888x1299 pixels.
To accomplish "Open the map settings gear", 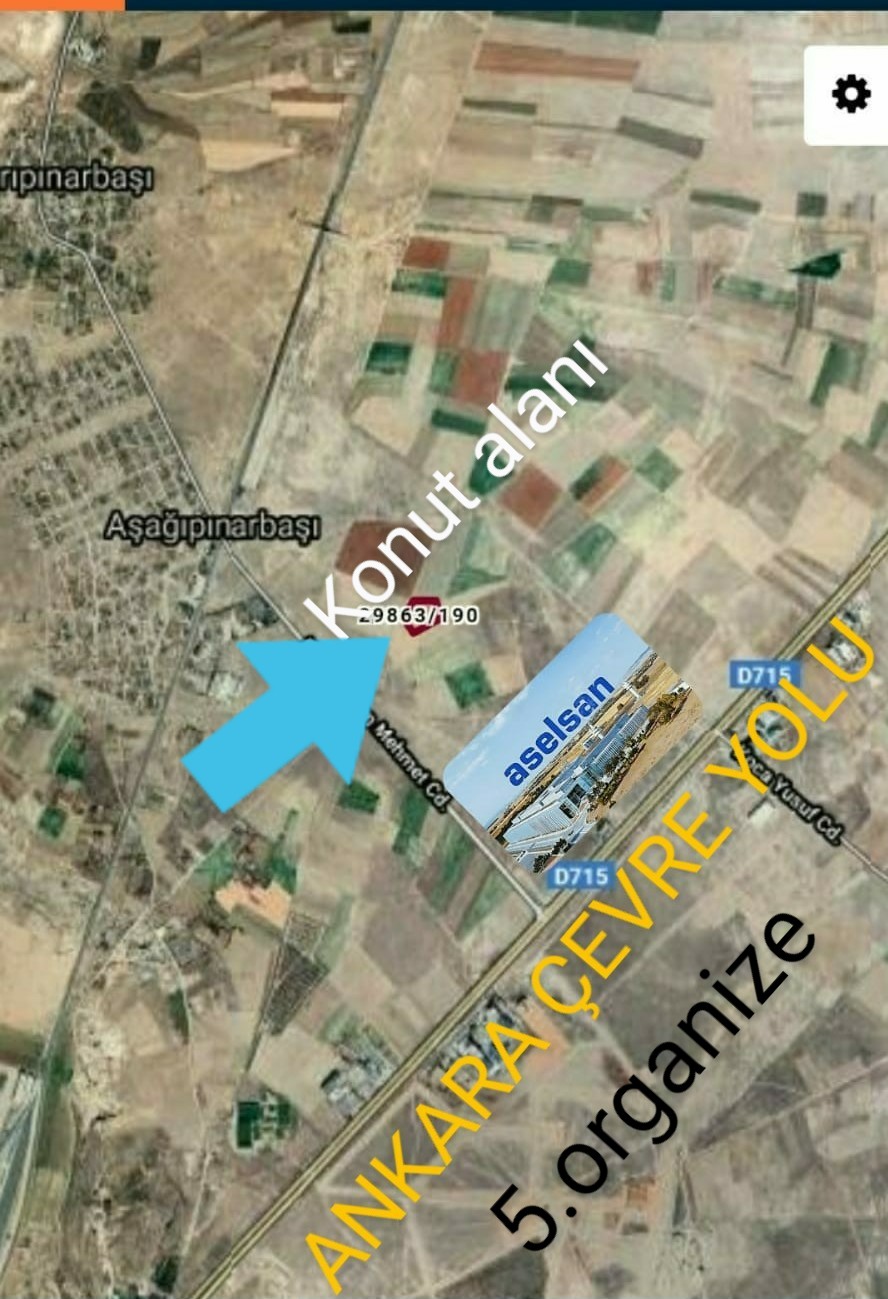I will (851, 95).
